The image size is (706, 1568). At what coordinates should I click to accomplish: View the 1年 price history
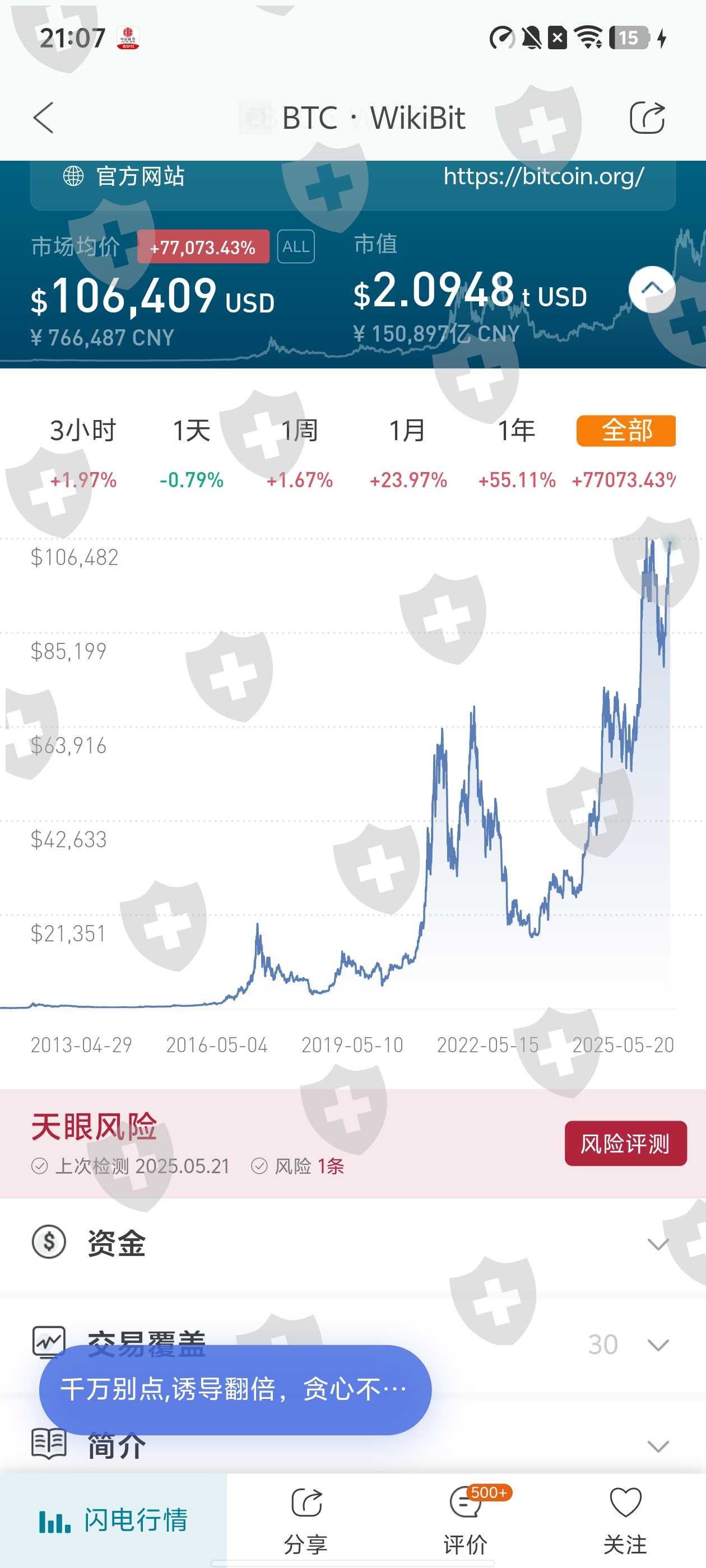pyautogui.click(x=516, y=431)
